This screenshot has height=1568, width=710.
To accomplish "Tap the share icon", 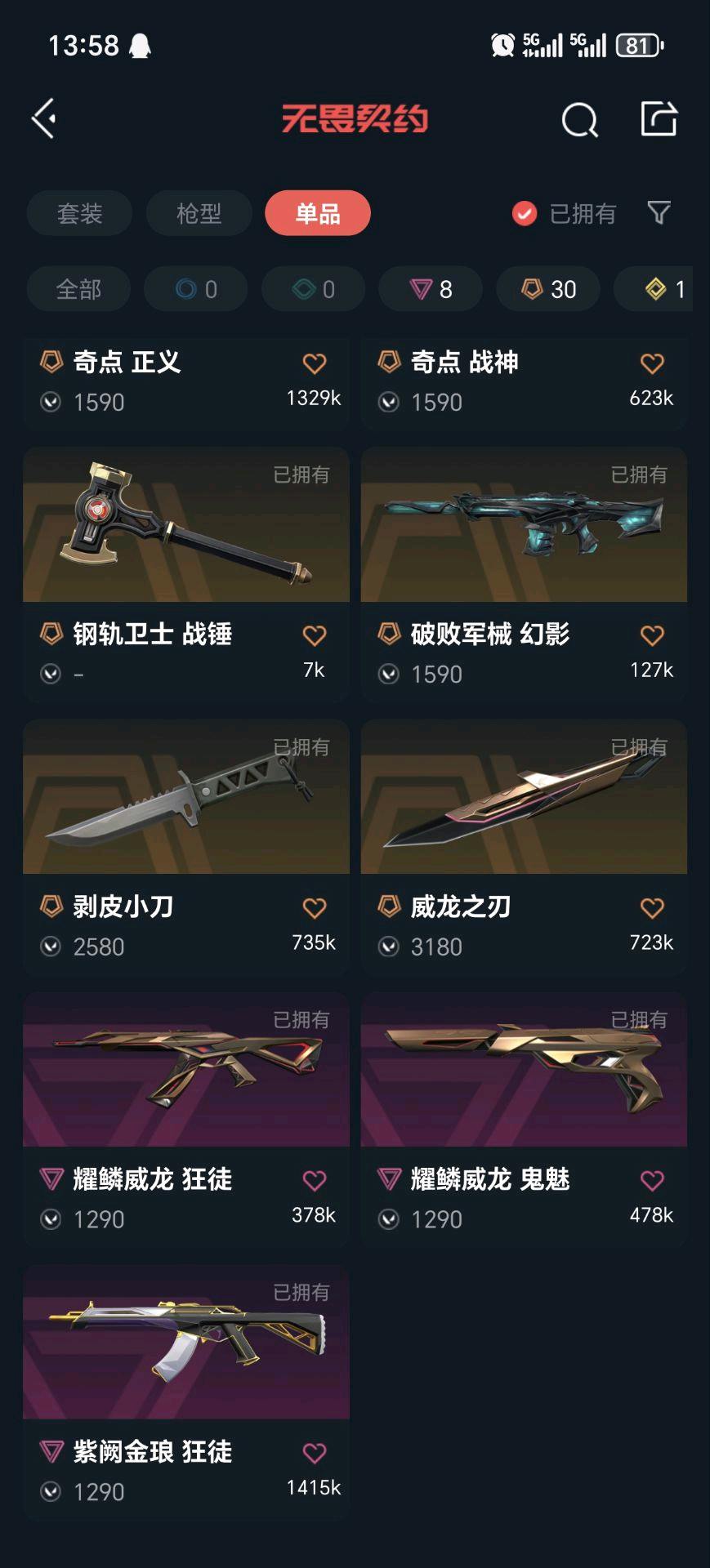I will (x=659, y=119).
